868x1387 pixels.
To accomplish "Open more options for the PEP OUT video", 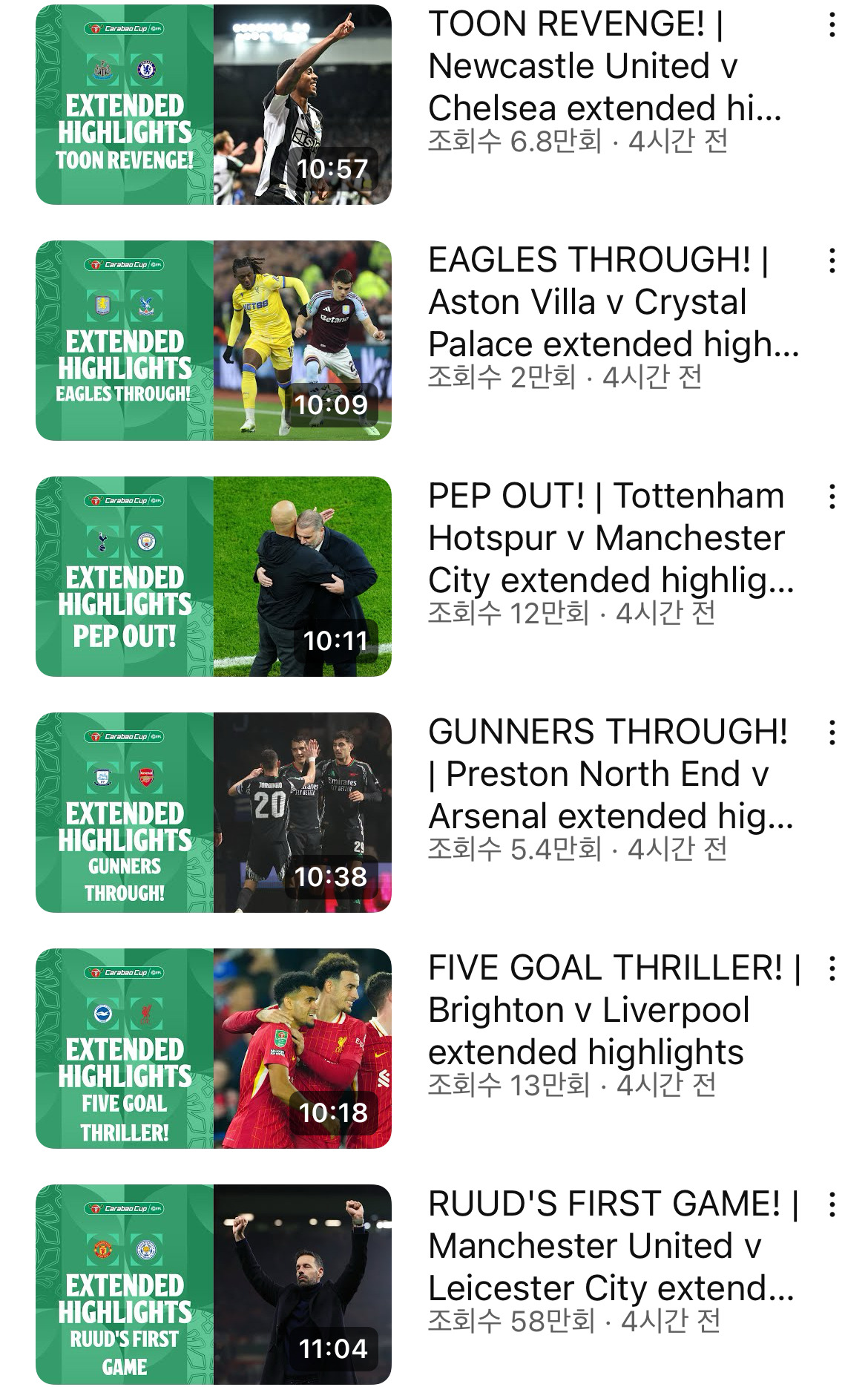I will pos(832,496).
